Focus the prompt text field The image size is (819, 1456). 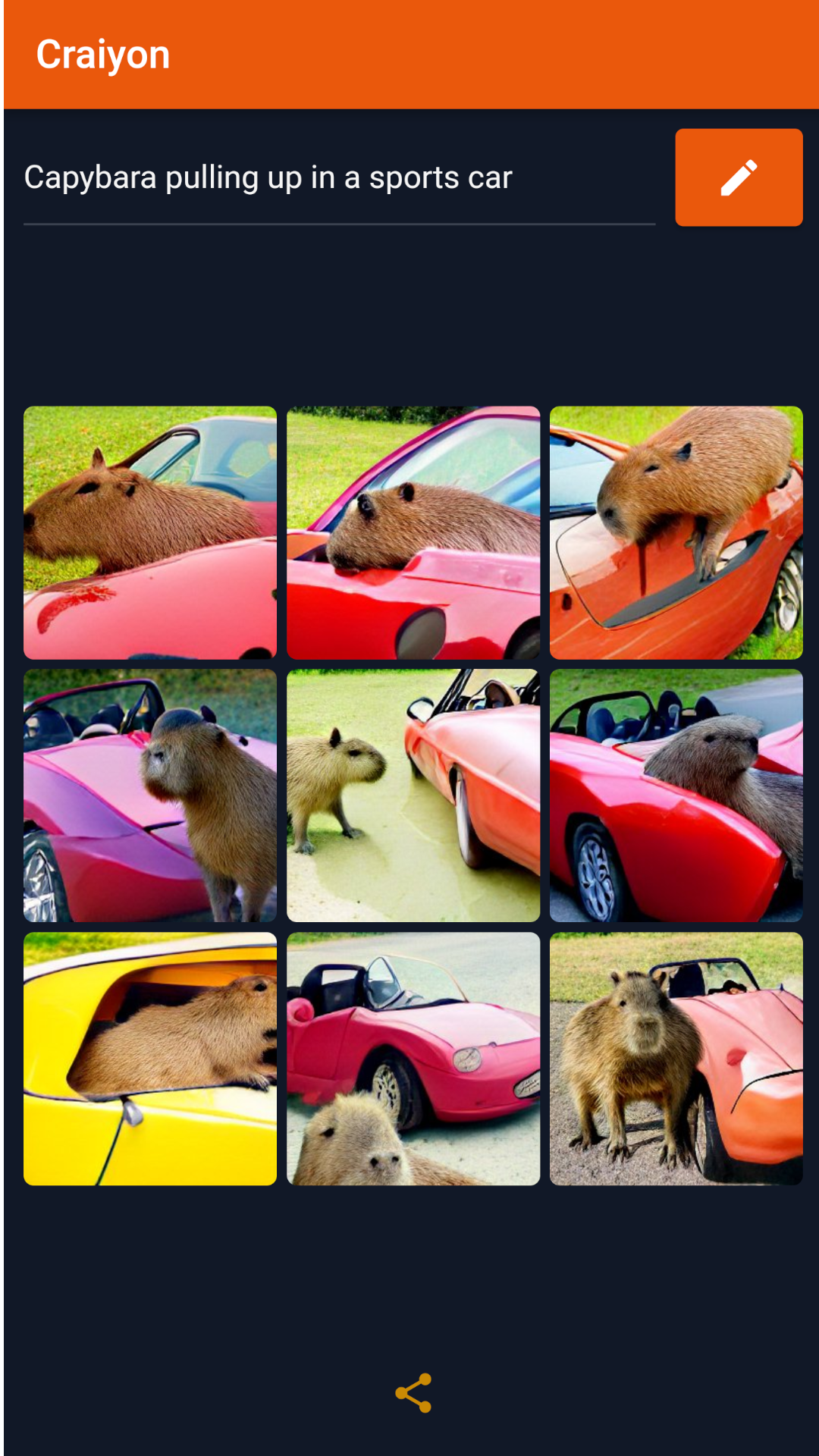(339, 178)
